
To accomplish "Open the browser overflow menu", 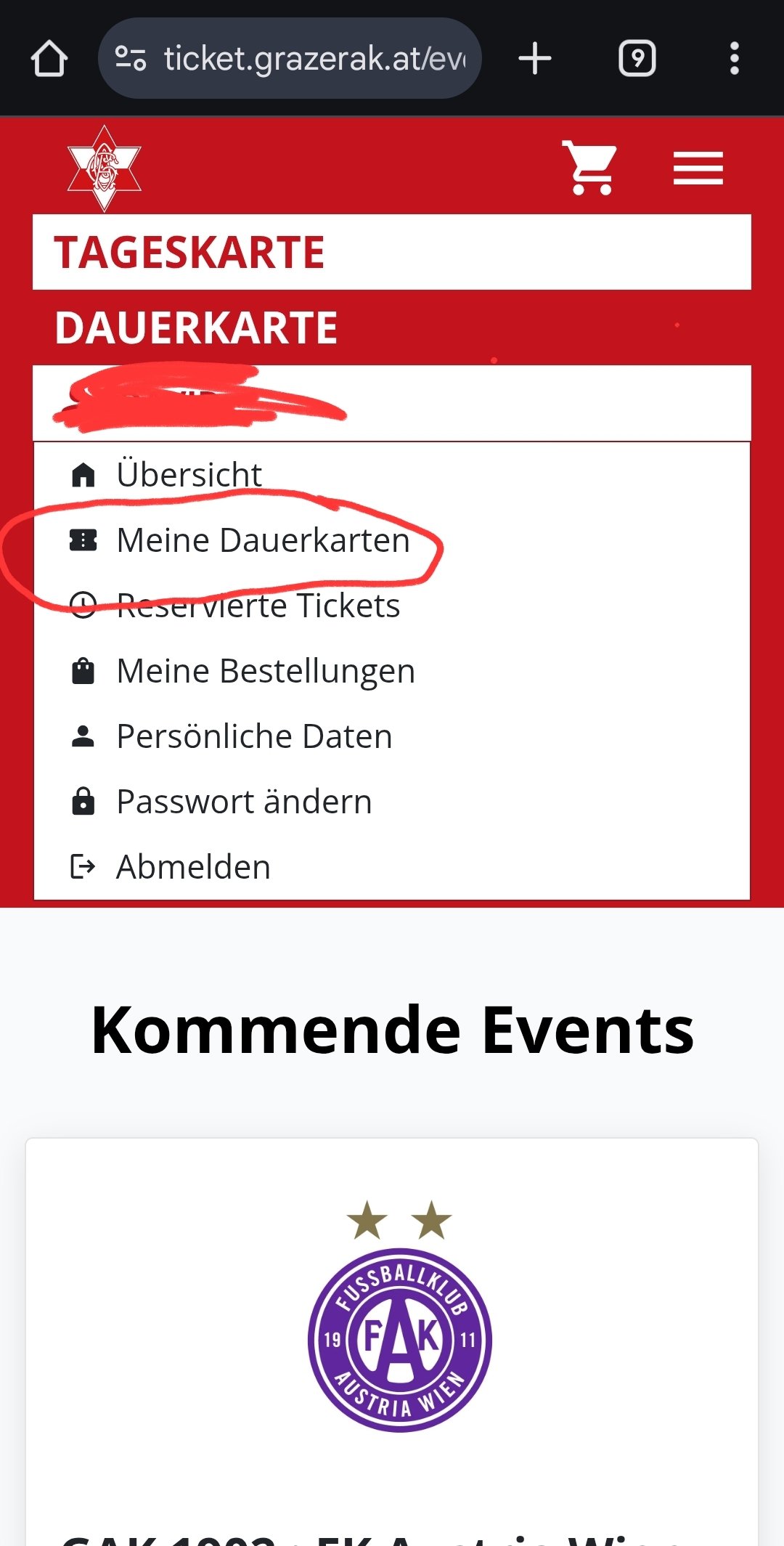I will coord(735,58).
